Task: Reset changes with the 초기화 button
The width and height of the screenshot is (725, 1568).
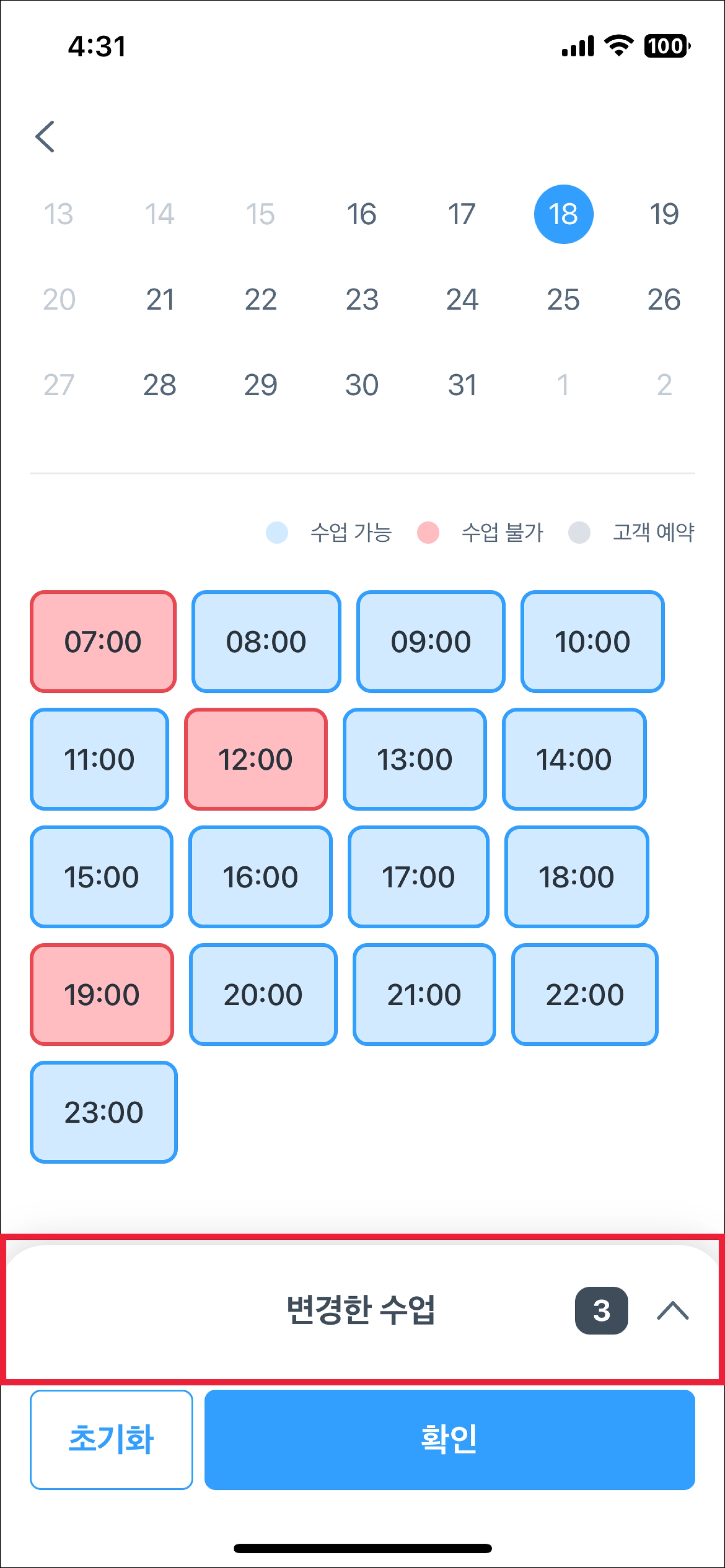Action: 112,1440
